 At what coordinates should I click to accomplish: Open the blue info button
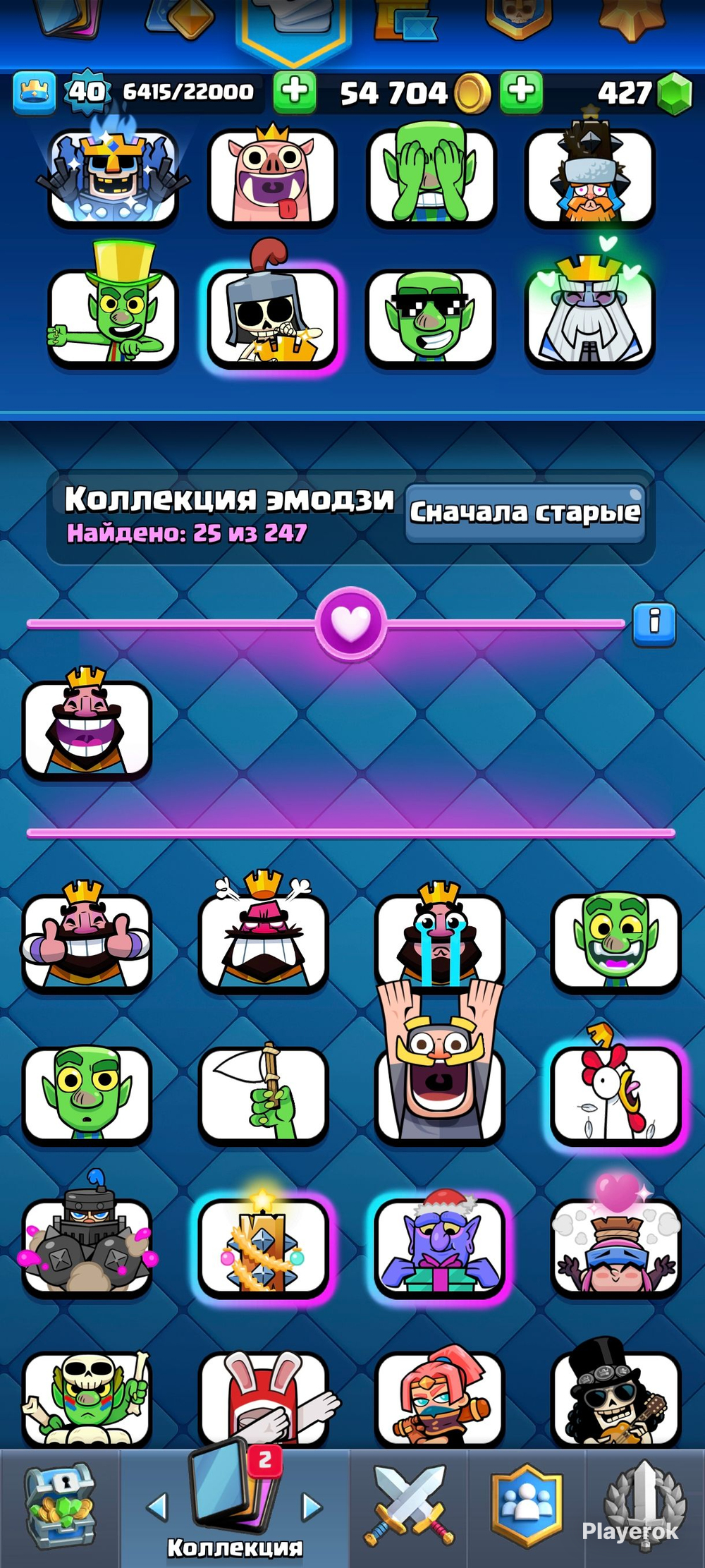(654, 624)
